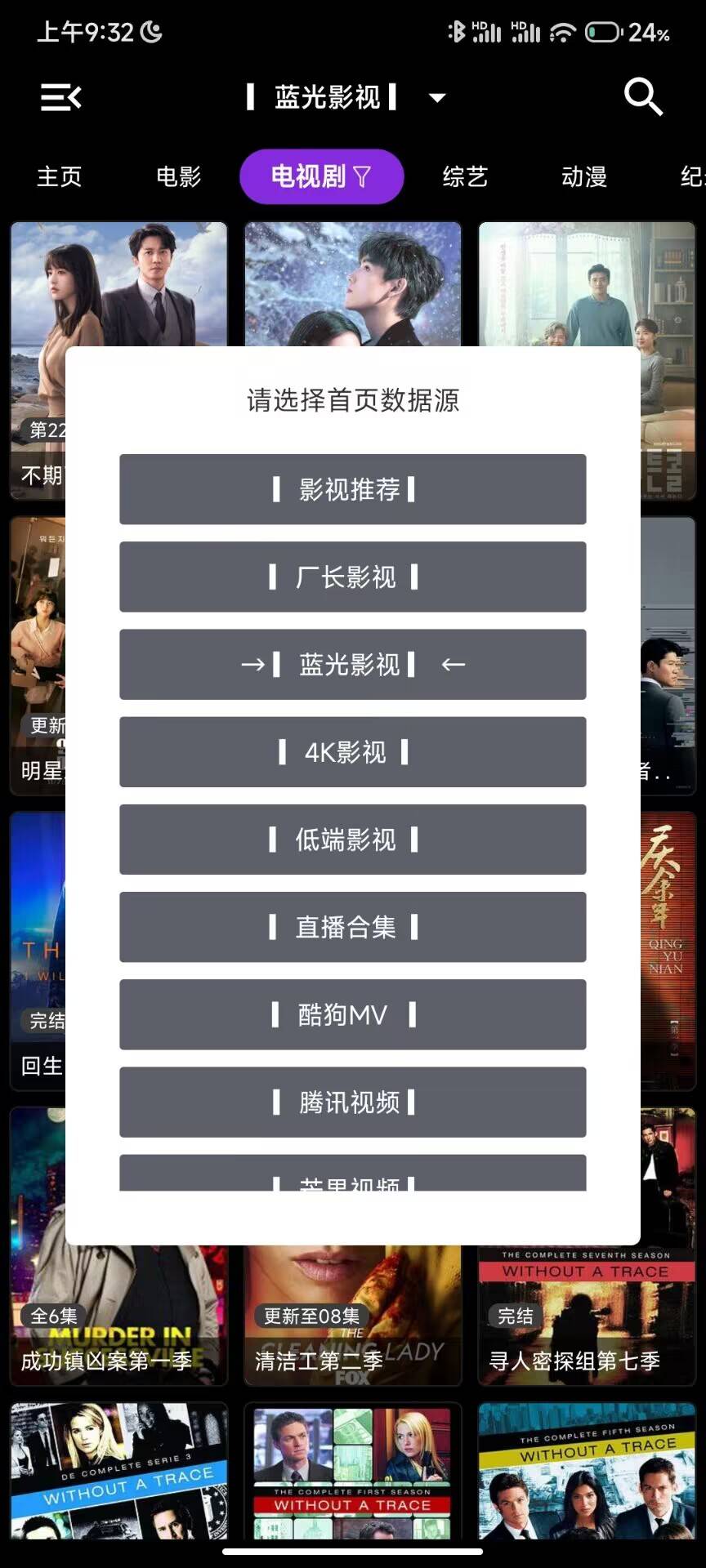Open the side menu button

(x=61, y=97)
